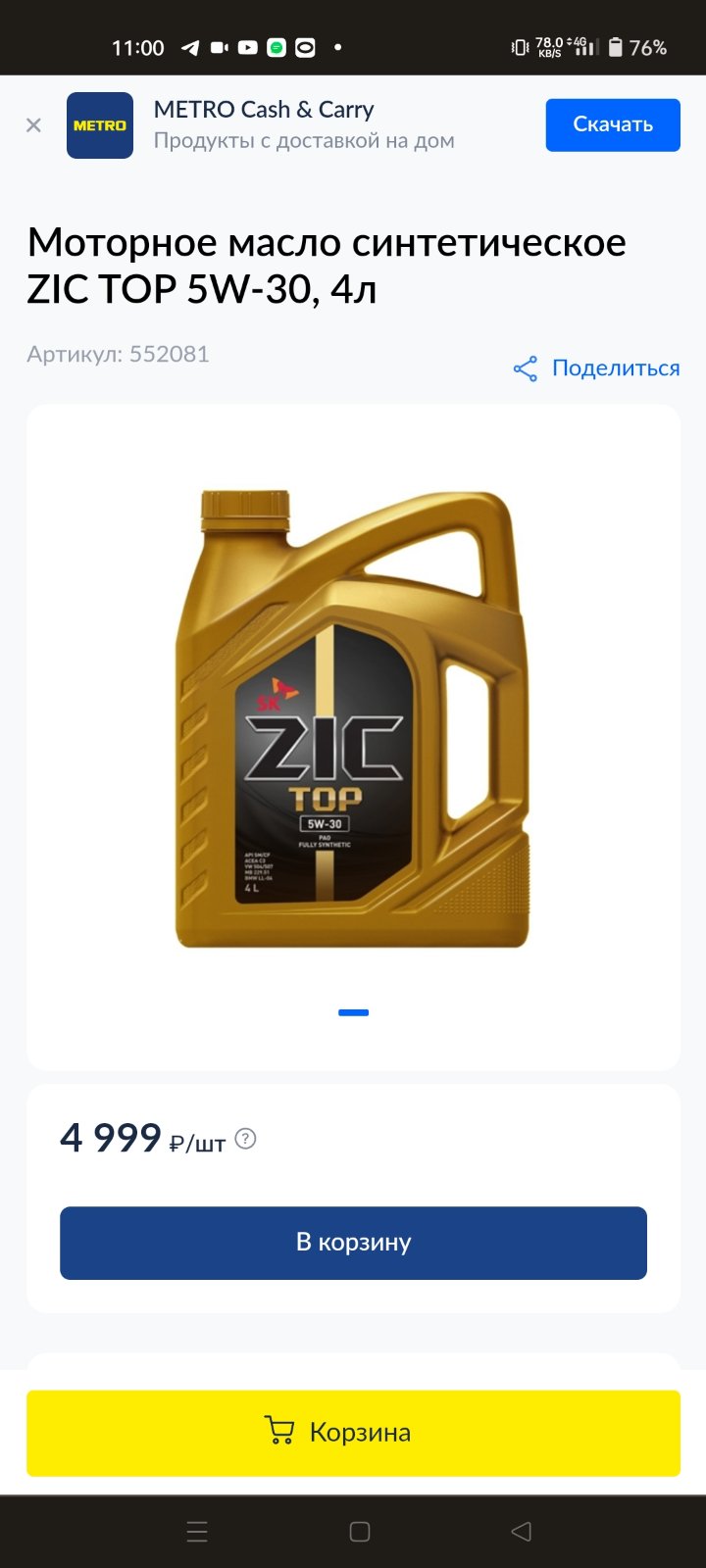The width and height of the screenshot is (706, 1568).
Task: Open the system recent apps menu
Action: point(197,1531)
